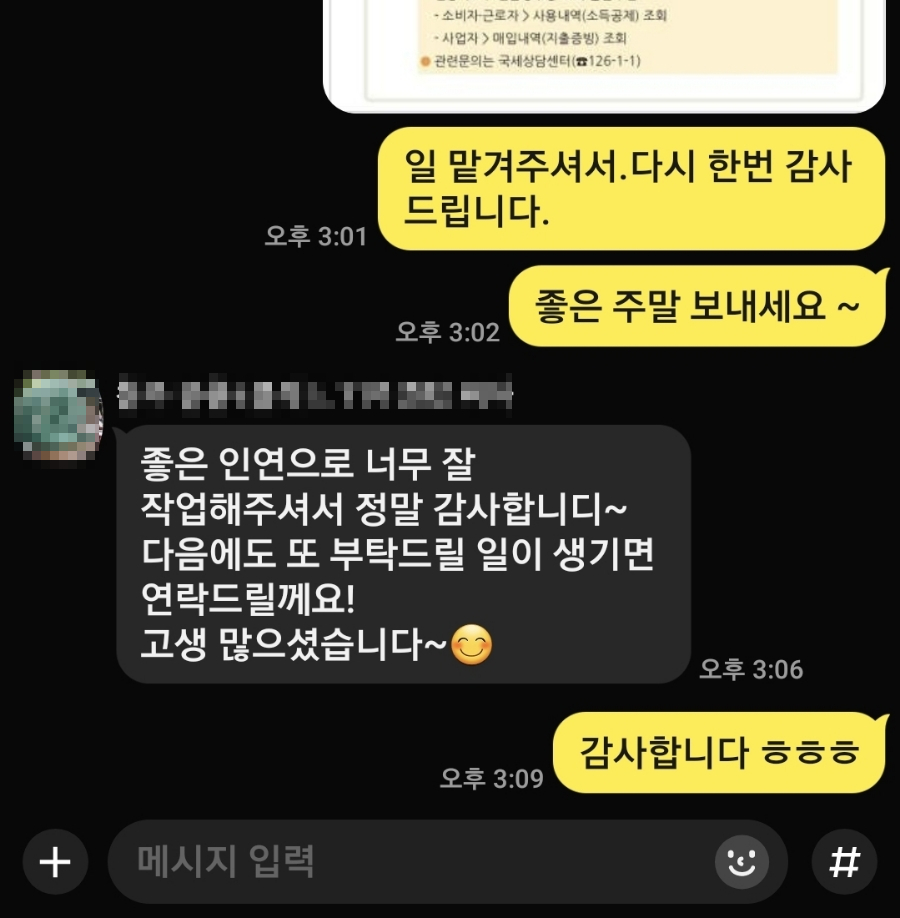Open the emoticon picker
Screen dimensions: 900x918
741,861
